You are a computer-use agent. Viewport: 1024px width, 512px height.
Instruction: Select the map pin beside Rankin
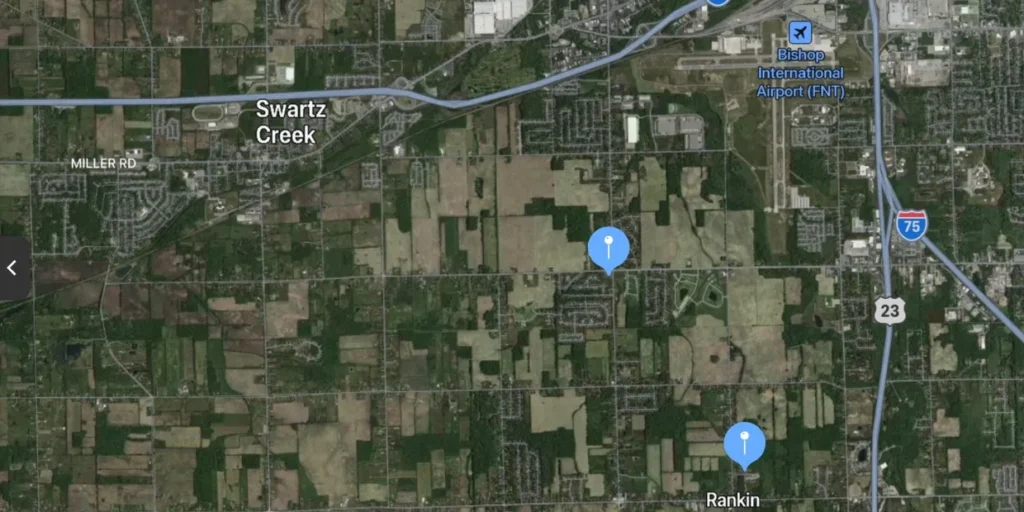point(744,443)
